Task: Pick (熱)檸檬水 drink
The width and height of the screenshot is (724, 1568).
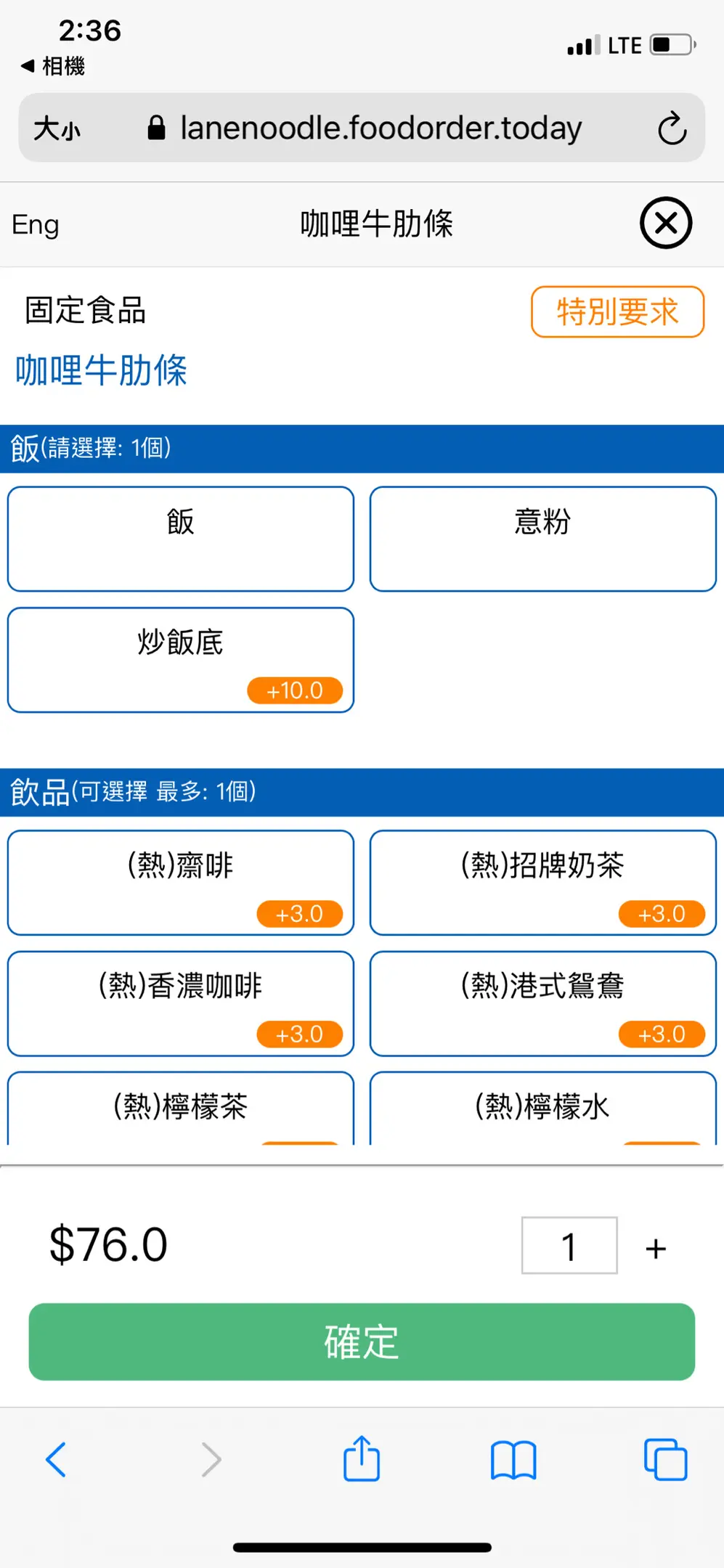Action: click(x=542, y=1108)
